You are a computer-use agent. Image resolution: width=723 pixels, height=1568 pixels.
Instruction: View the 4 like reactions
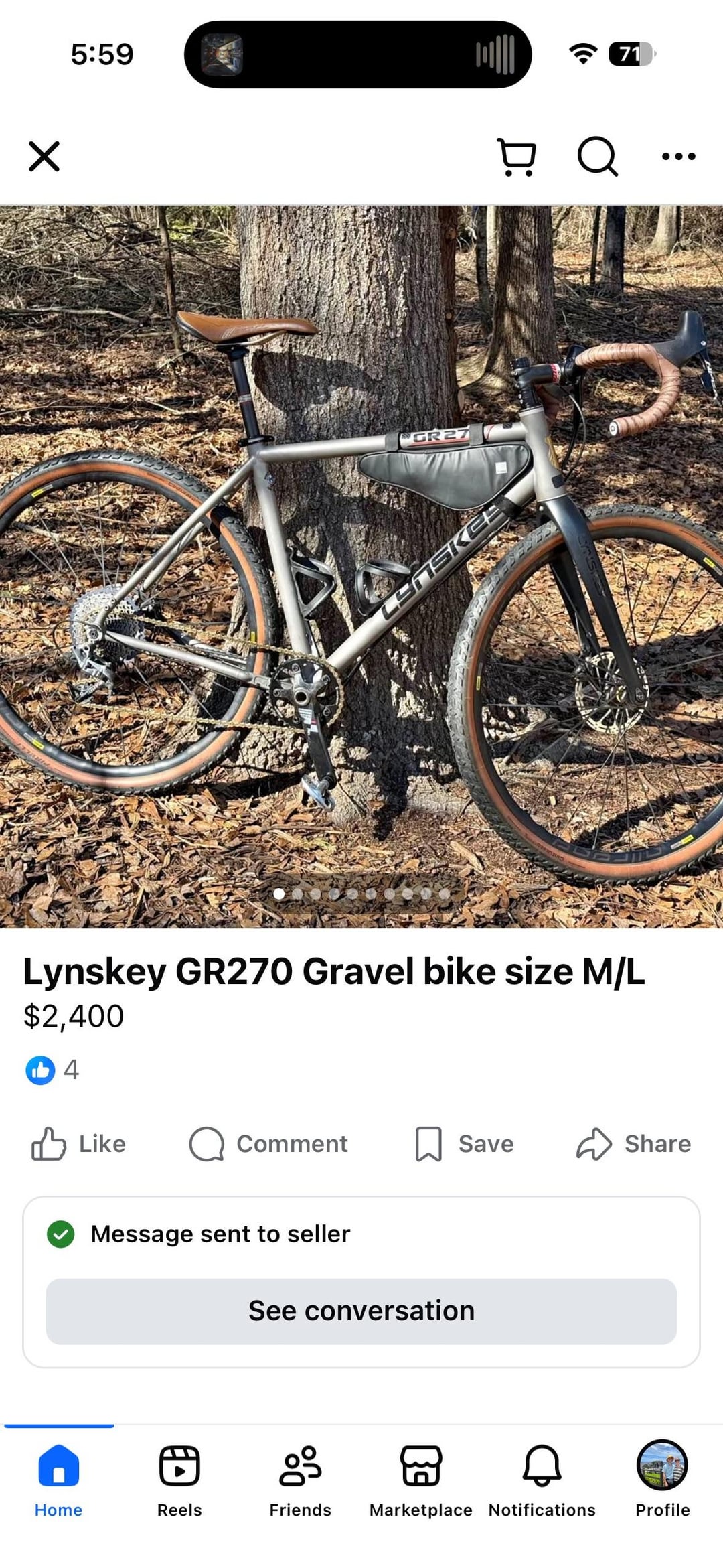(x=52, y=1070)
